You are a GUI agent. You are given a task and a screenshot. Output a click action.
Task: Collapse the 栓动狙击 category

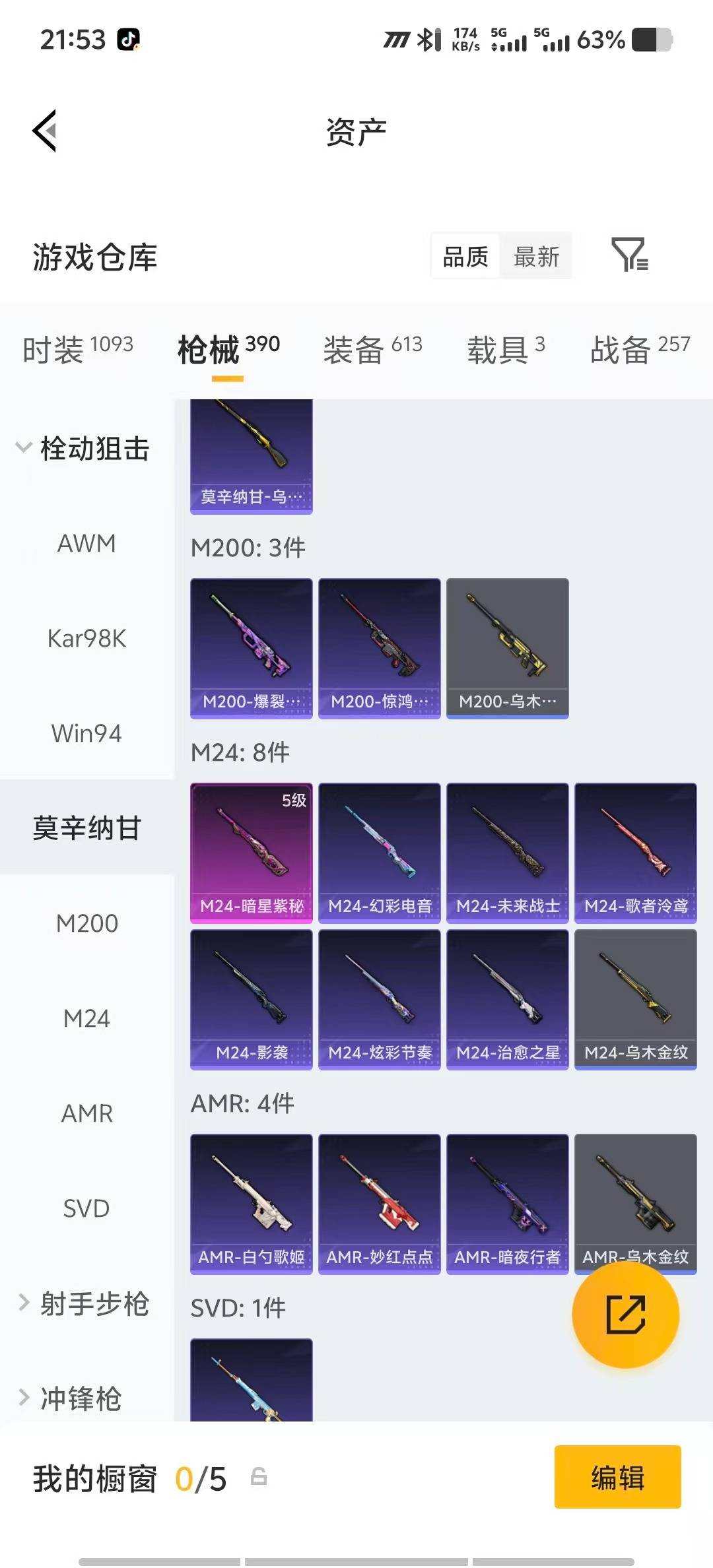point(96,449)
